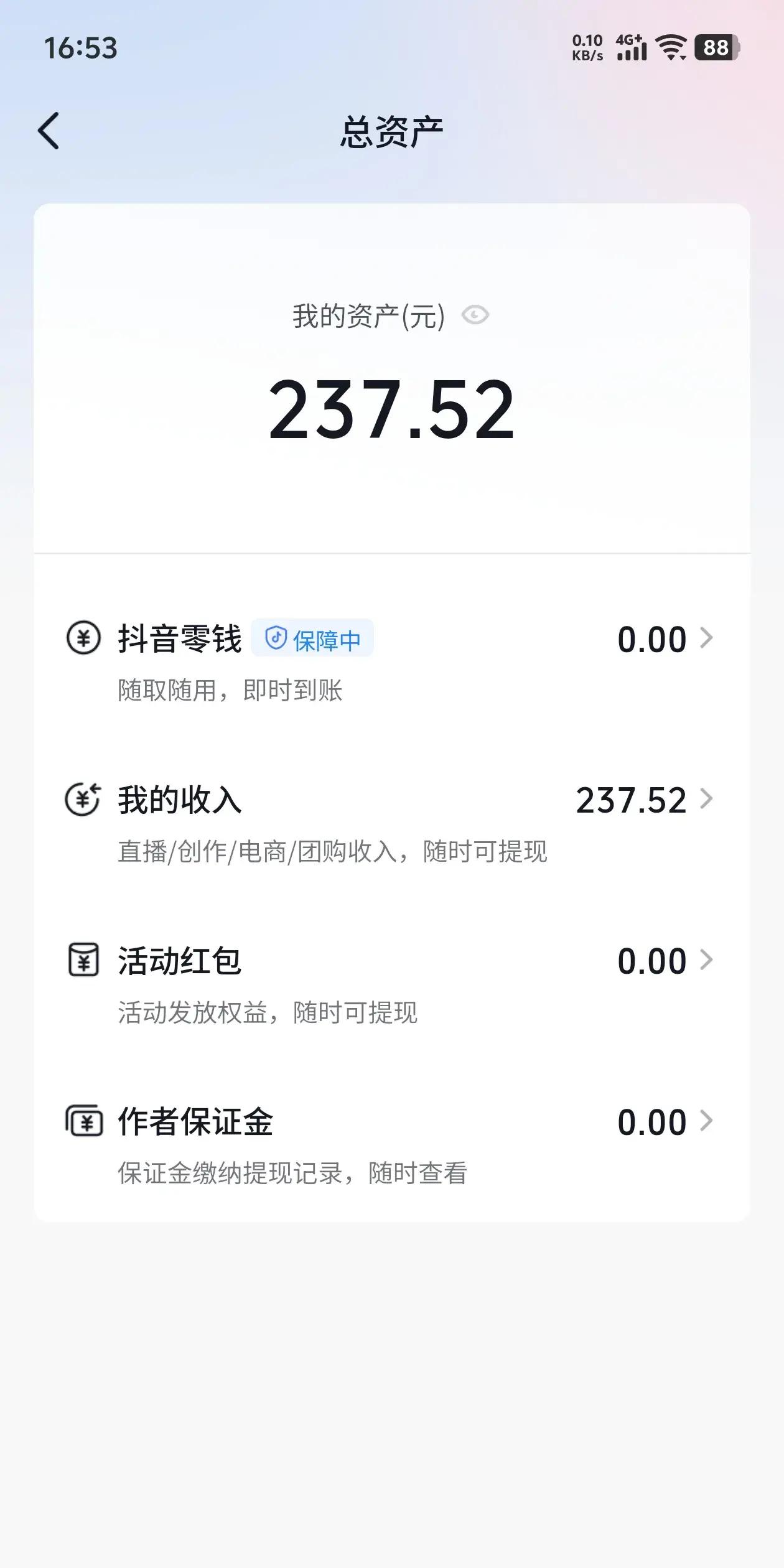Click the Wi-Fi signal icon in status bar
784x1568 pixels.
pos(670,47)
